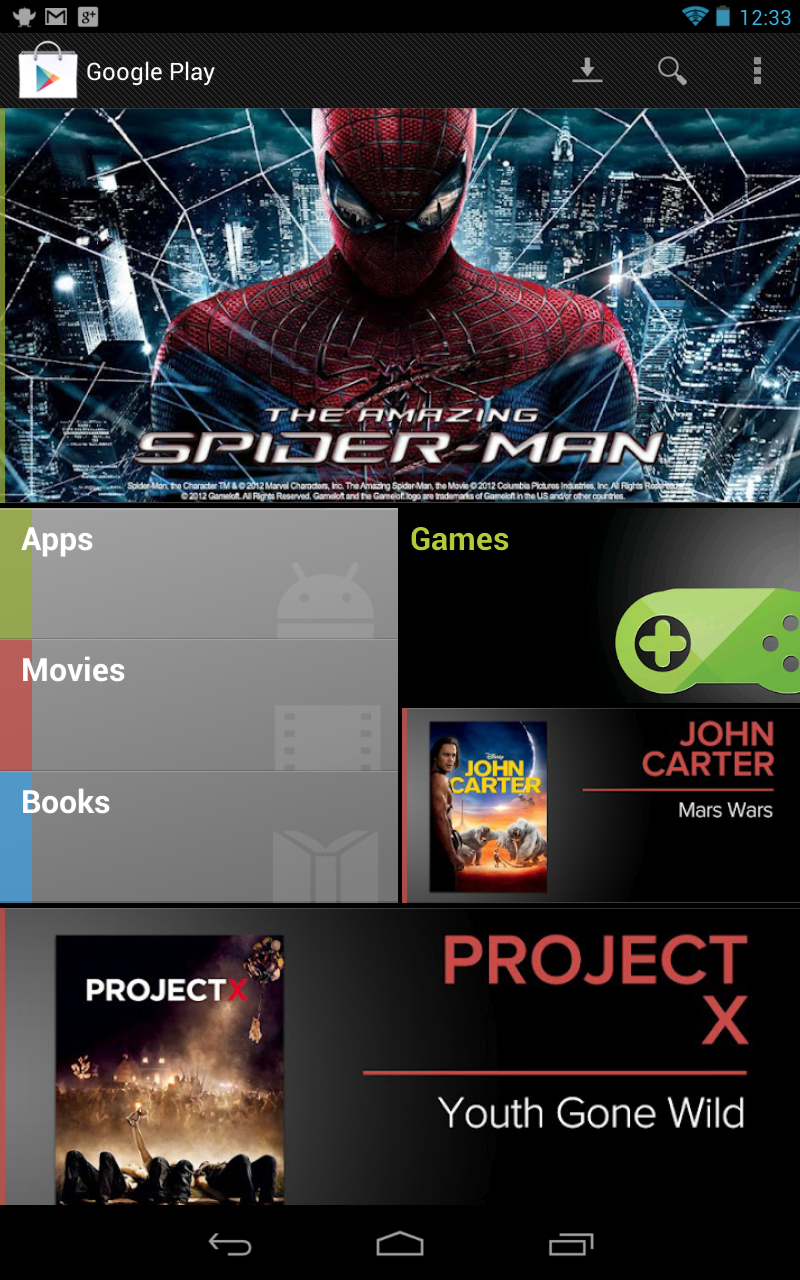Open the John Carter movie card
This screenshot has height=1280, width=800.
601,806
